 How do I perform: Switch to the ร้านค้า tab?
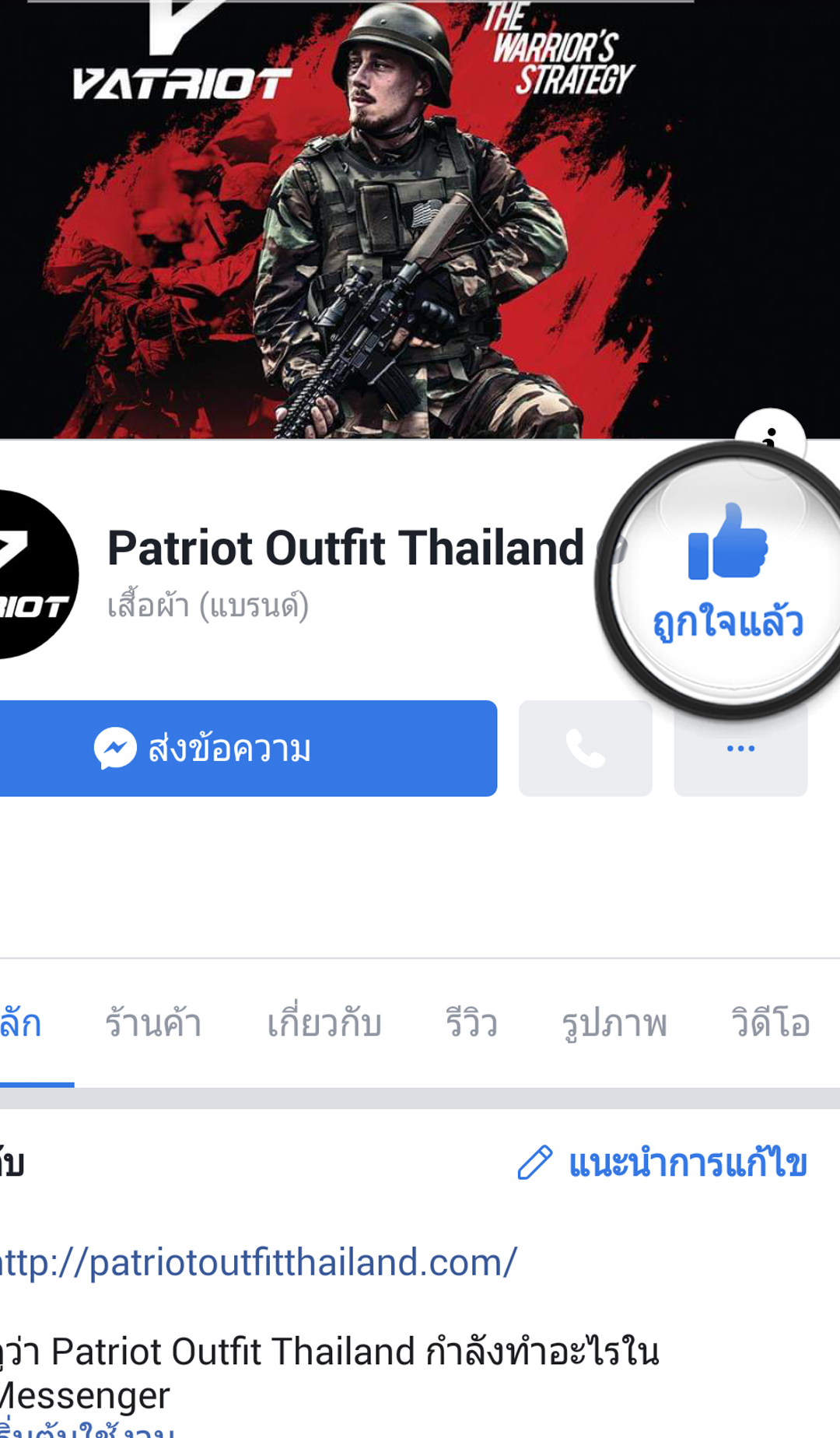point(153,1022)
